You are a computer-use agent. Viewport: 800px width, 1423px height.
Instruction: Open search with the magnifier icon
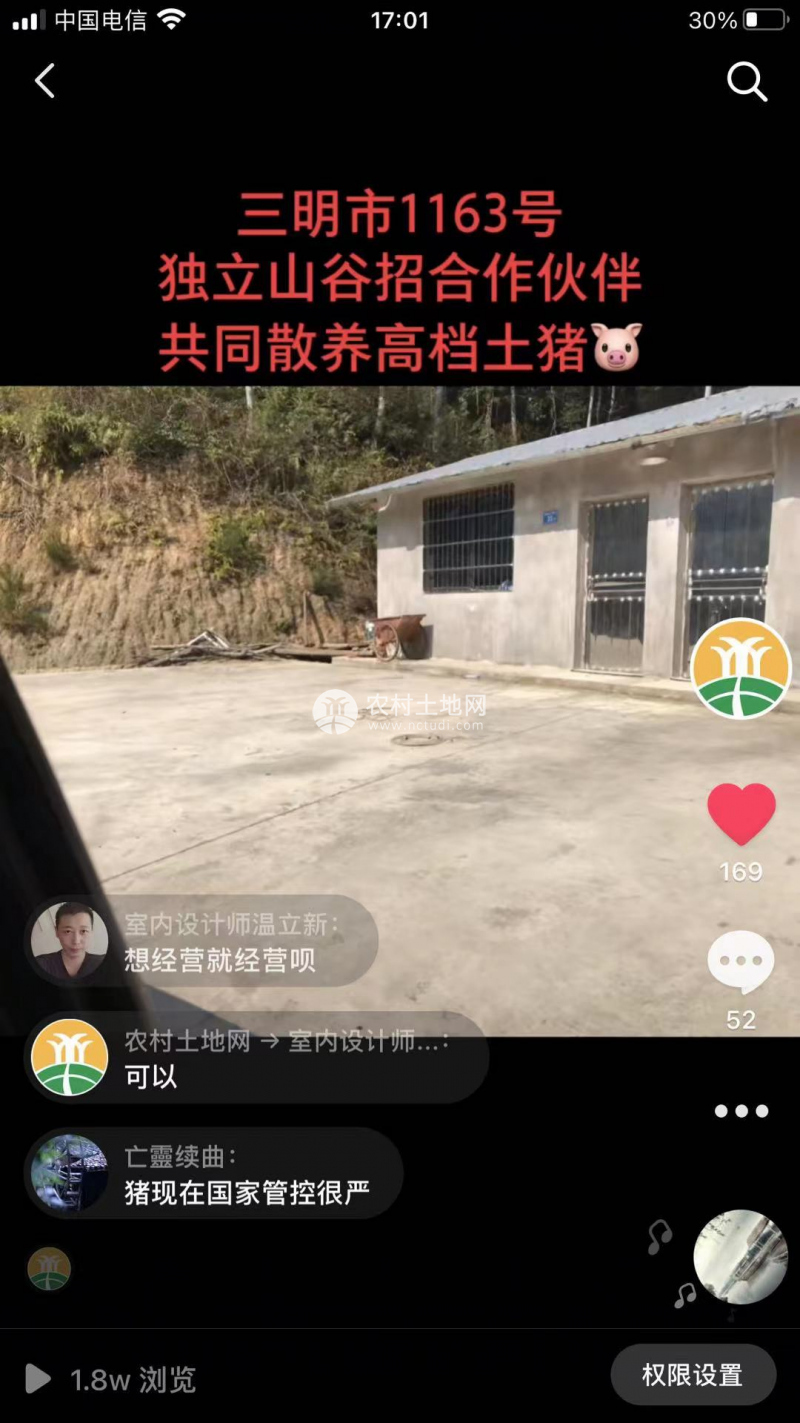[746, 81]
